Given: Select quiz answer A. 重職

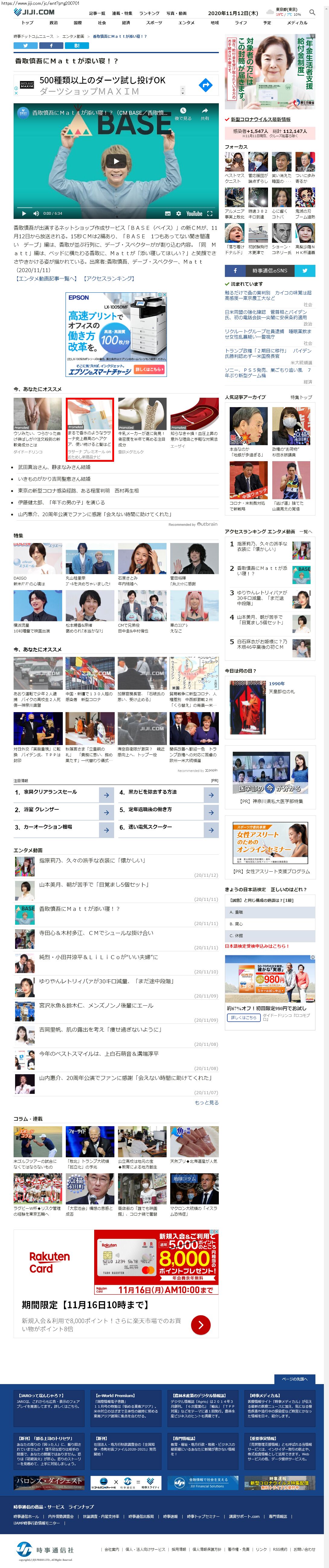Looking at the screenshot, I should point(270,912).
